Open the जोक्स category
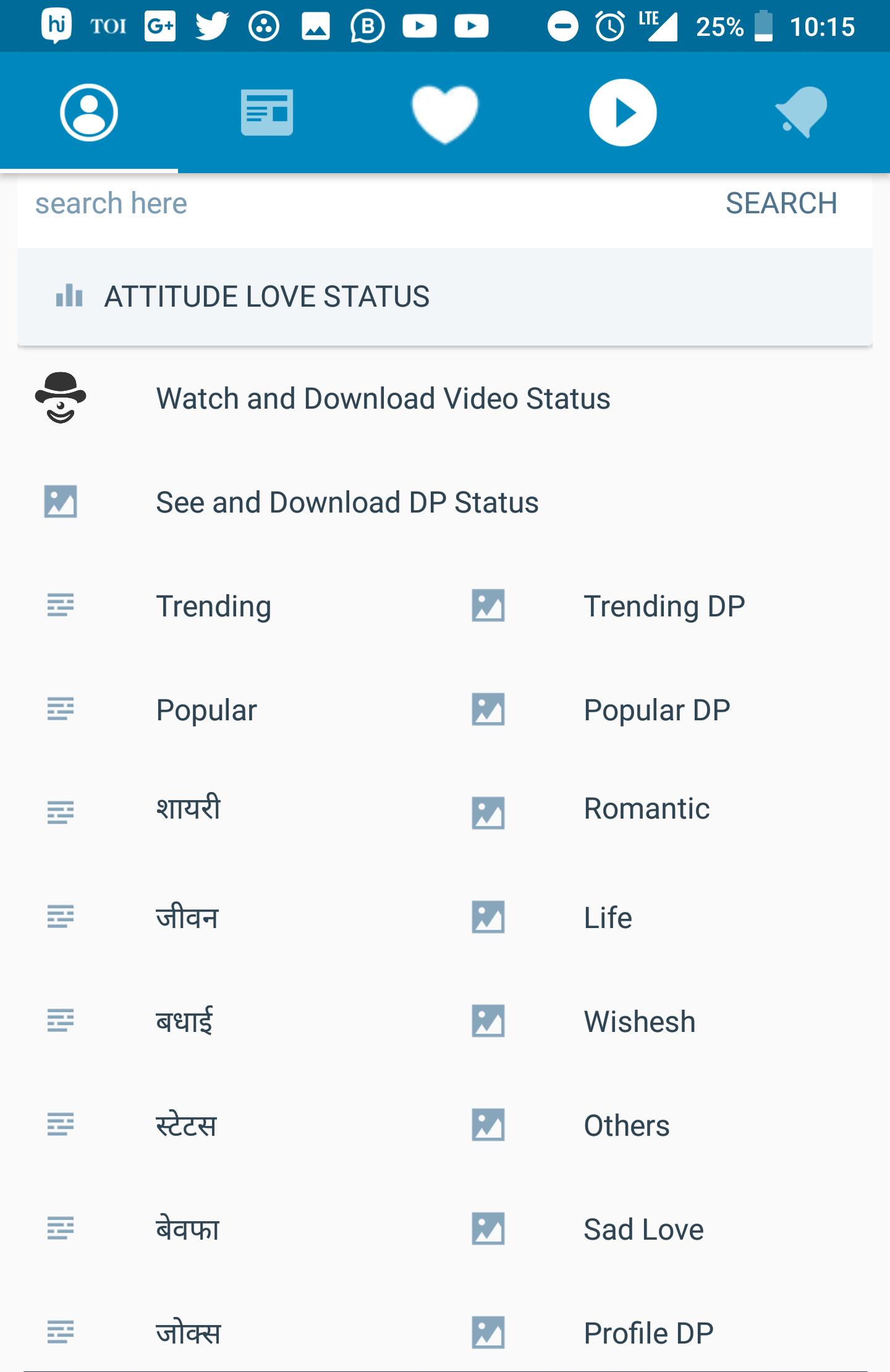The height and width of the screenshot is (1372, 890). pyautogui.click(x=188, y=1334)
